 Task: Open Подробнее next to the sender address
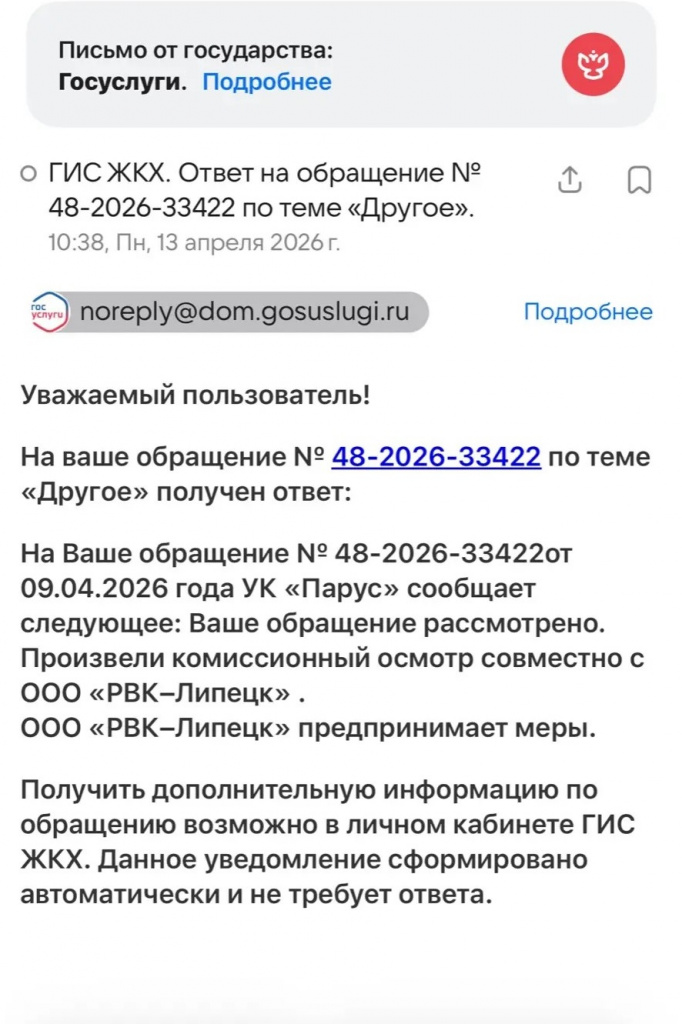coord(587,312)
